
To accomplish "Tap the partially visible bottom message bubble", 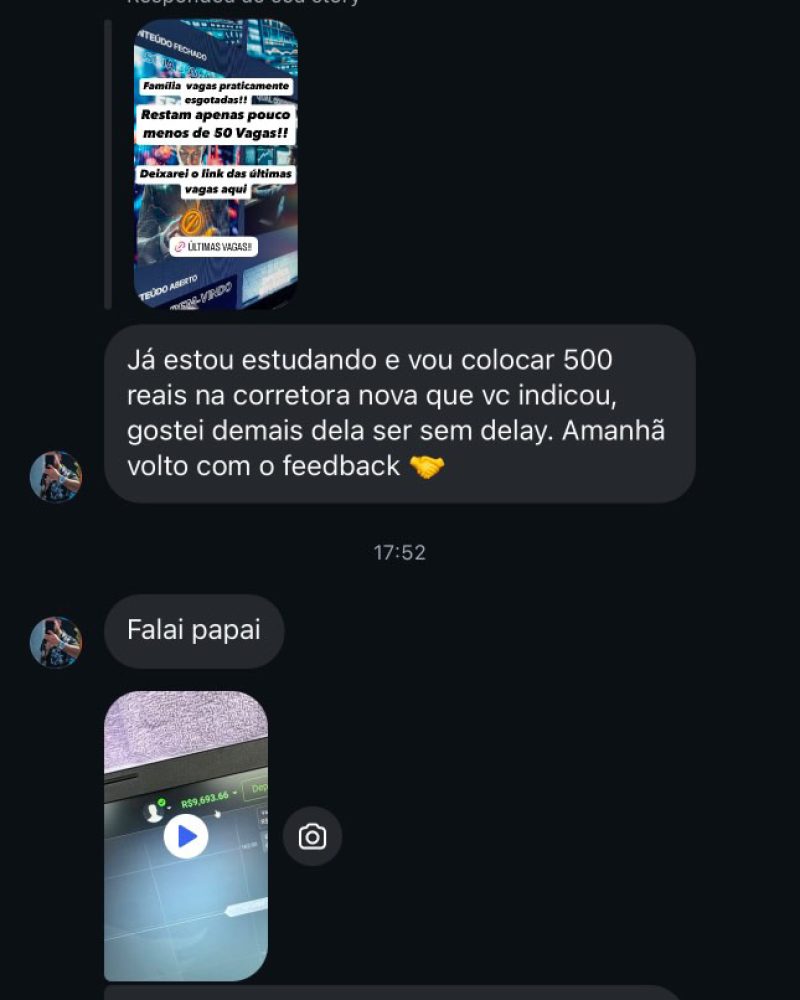I will point(400,995).
